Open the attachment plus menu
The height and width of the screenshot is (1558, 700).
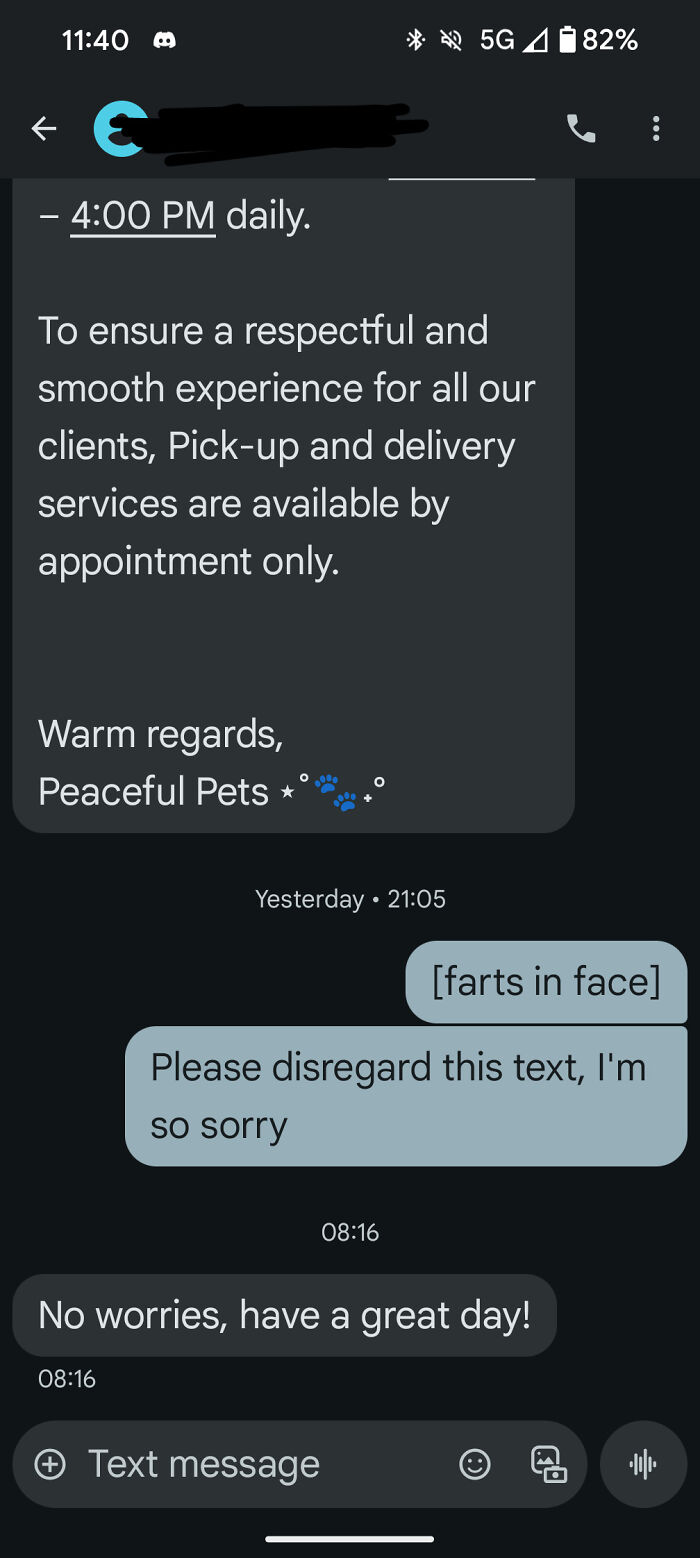pyautogui.click(x=50, y=1465)
